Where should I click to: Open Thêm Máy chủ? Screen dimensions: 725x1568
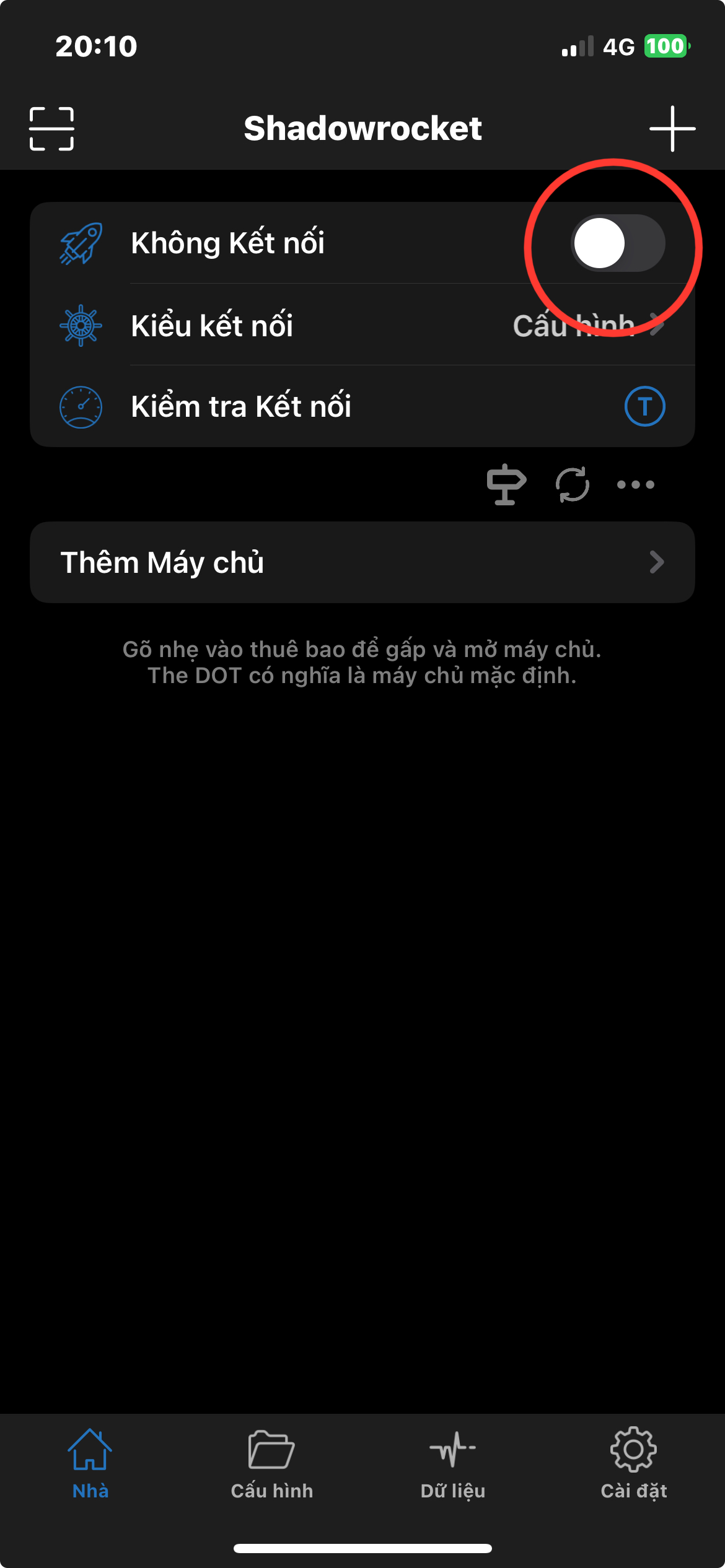362,562
